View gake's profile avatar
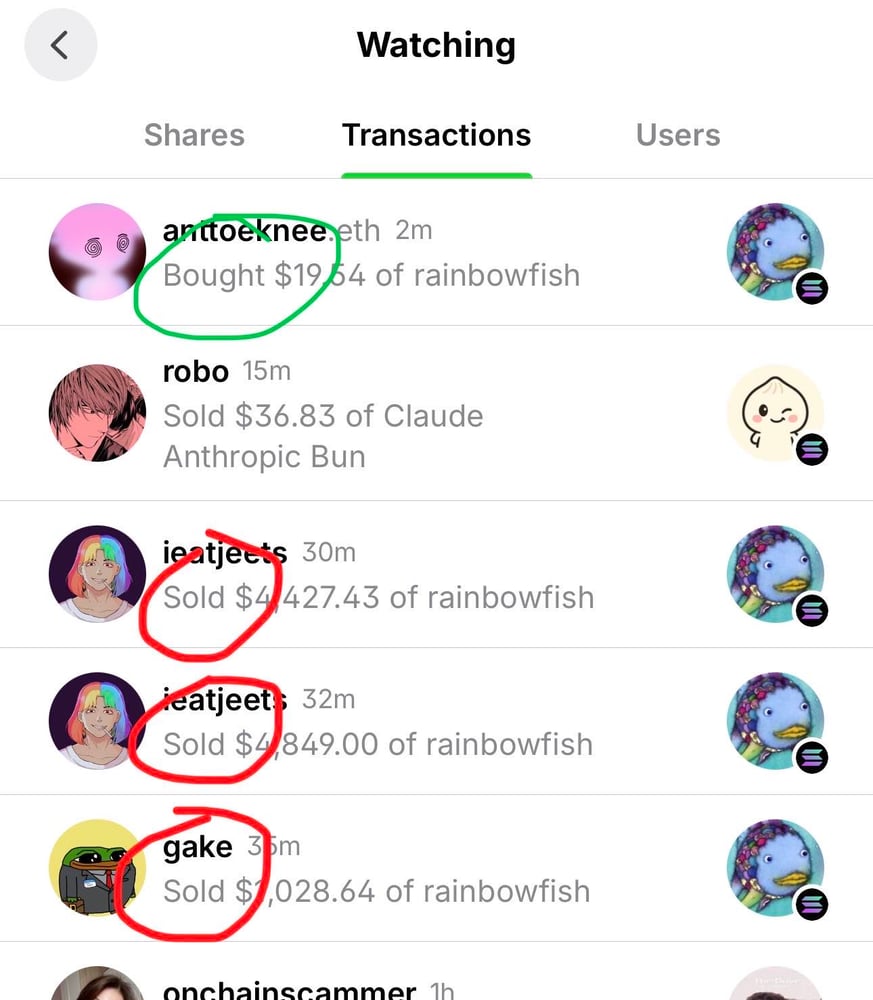 click(x=97, y=868)
